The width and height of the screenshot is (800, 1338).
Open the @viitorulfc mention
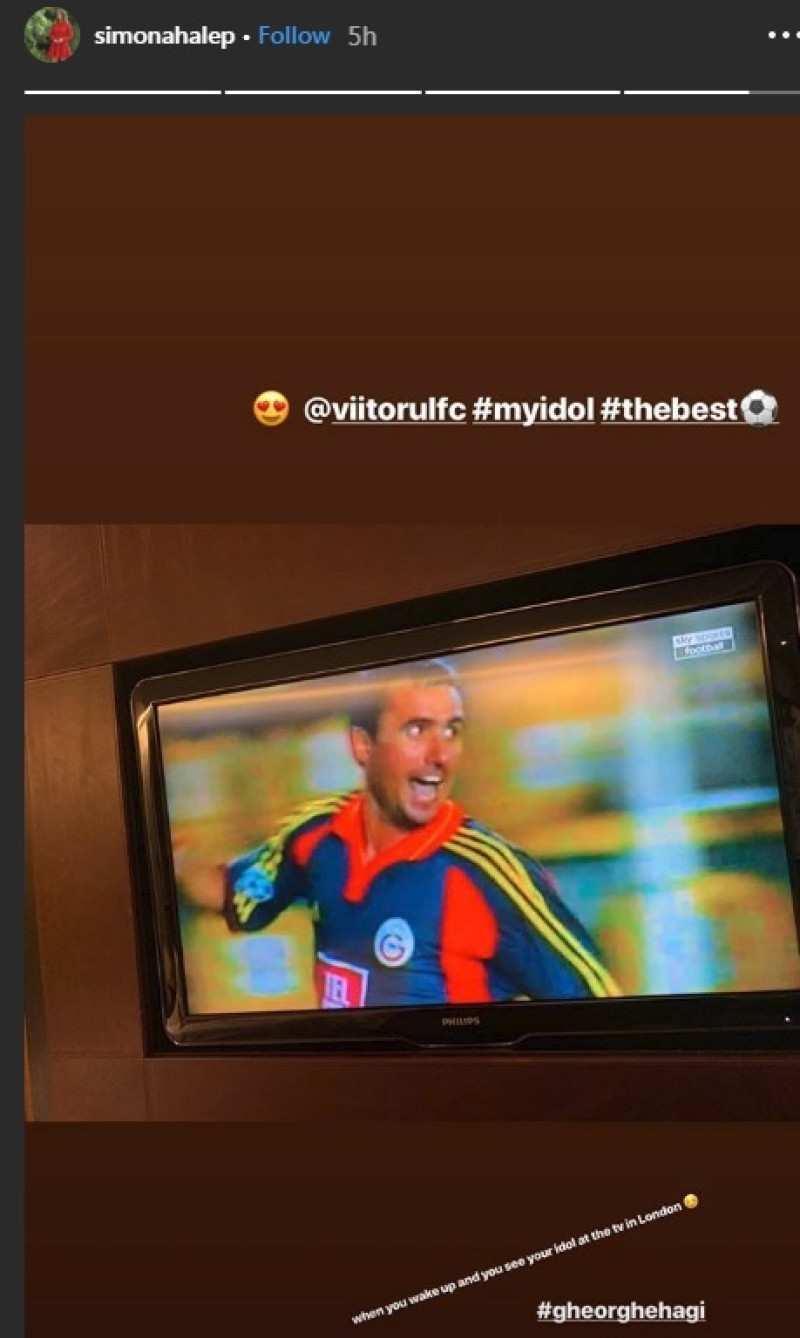(384, 410)
